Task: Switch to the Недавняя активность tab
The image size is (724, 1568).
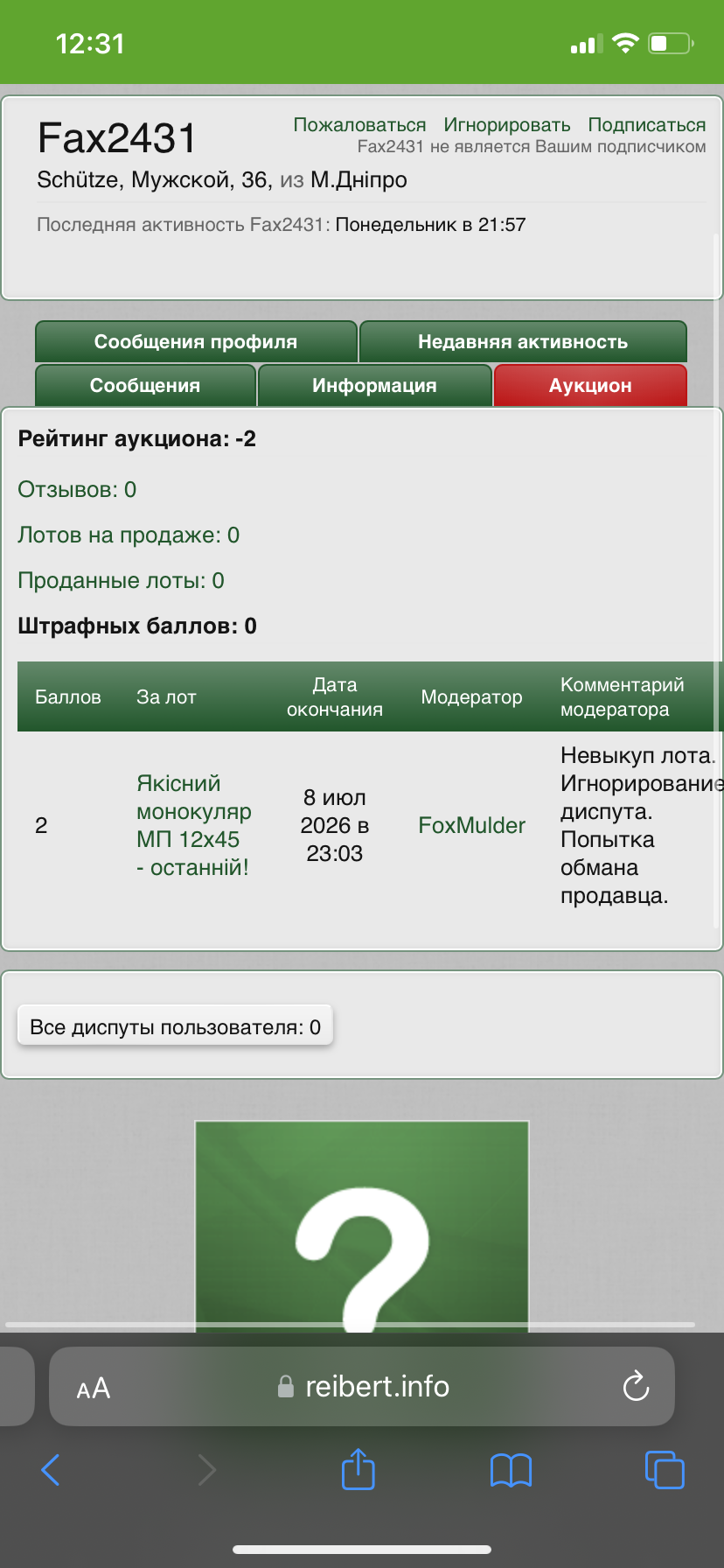Action: tap(523, 342)
